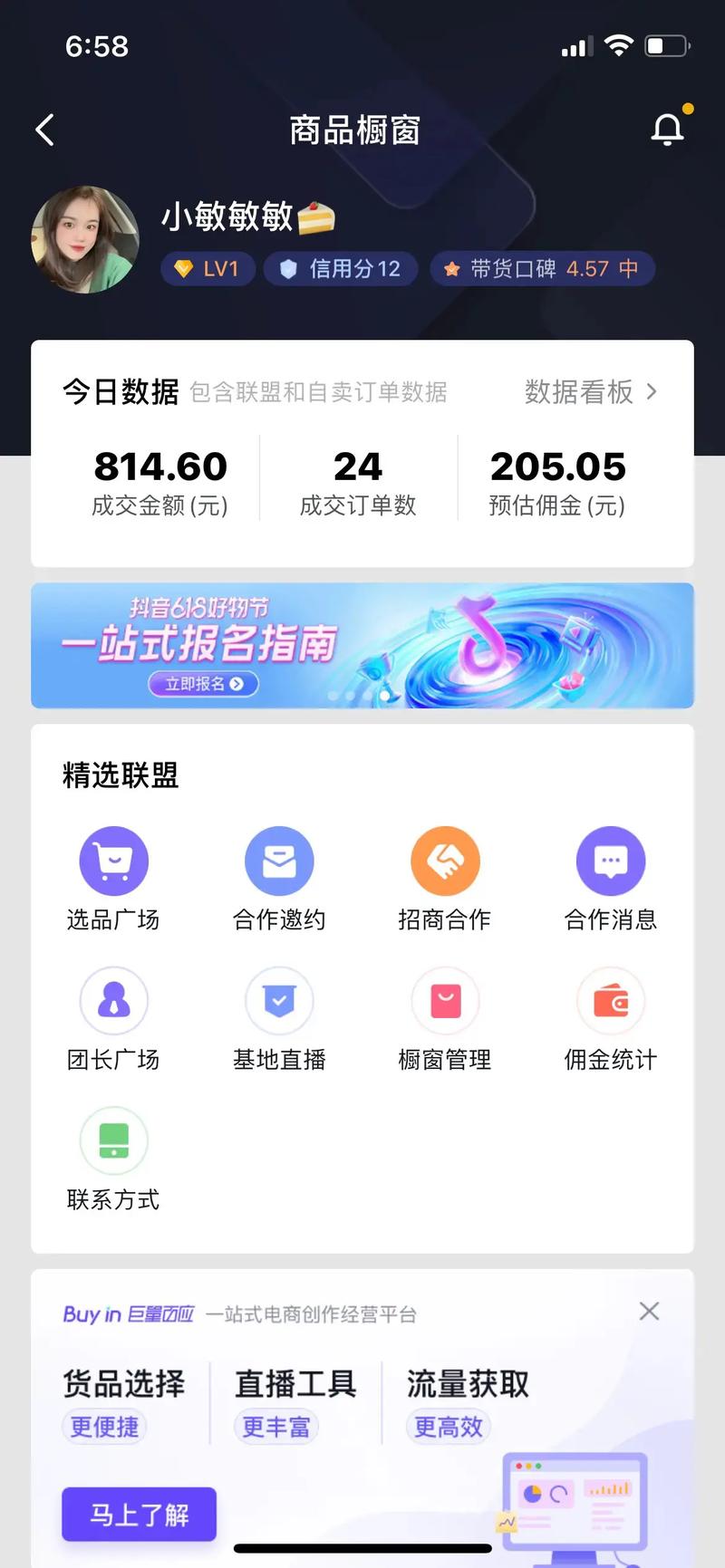
Task: Go back using the top-left arrow
Action: (x=45, y=130)
